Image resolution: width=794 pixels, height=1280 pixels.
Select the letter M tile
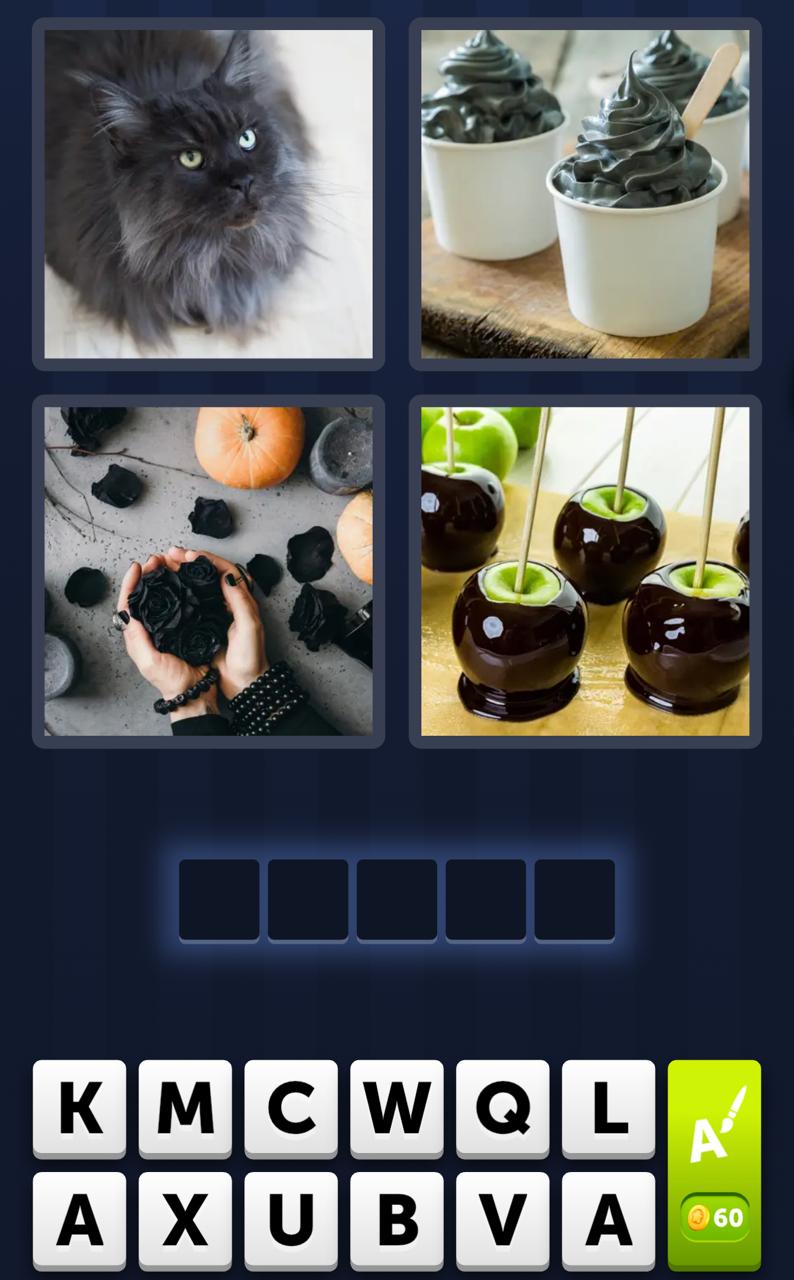tap(185, 1107)
